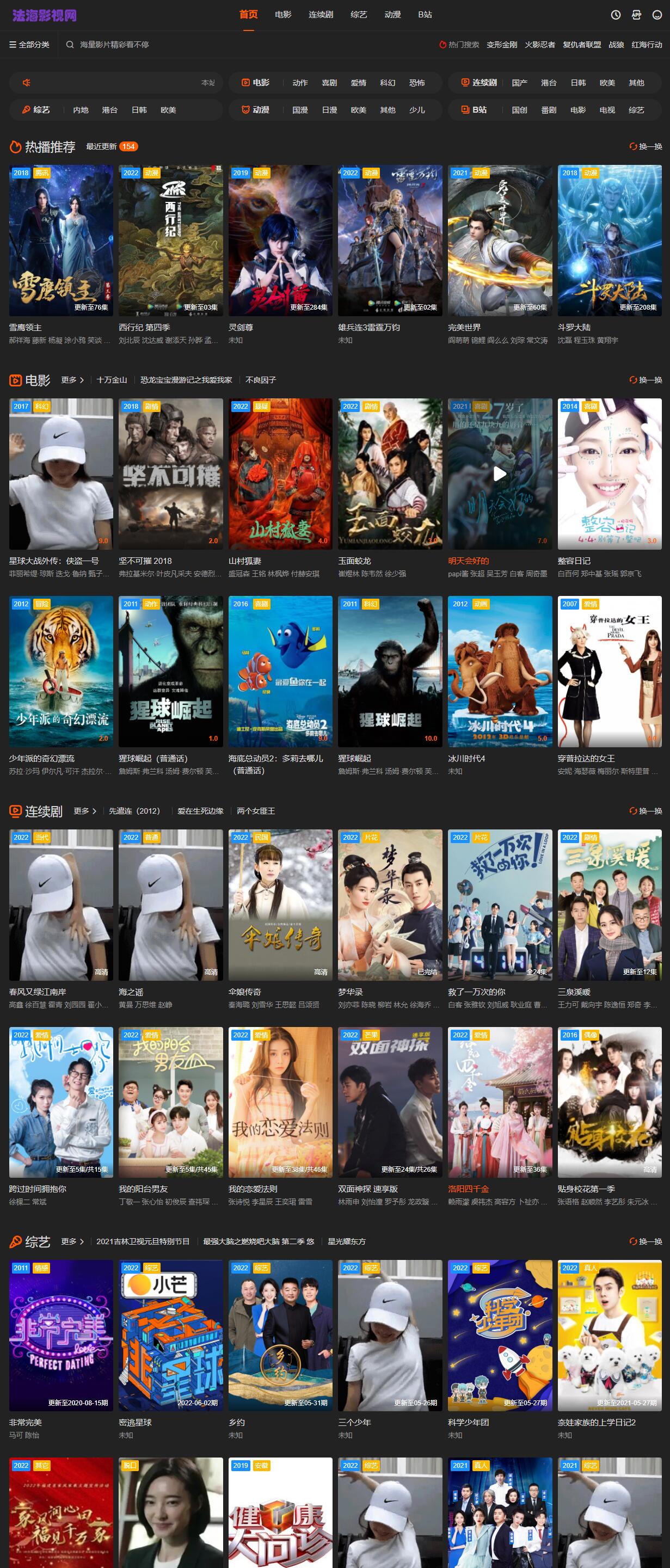Open the 星光耀东方 link in 综艺
670x1568 pixels.
(x=346, y=1241)
